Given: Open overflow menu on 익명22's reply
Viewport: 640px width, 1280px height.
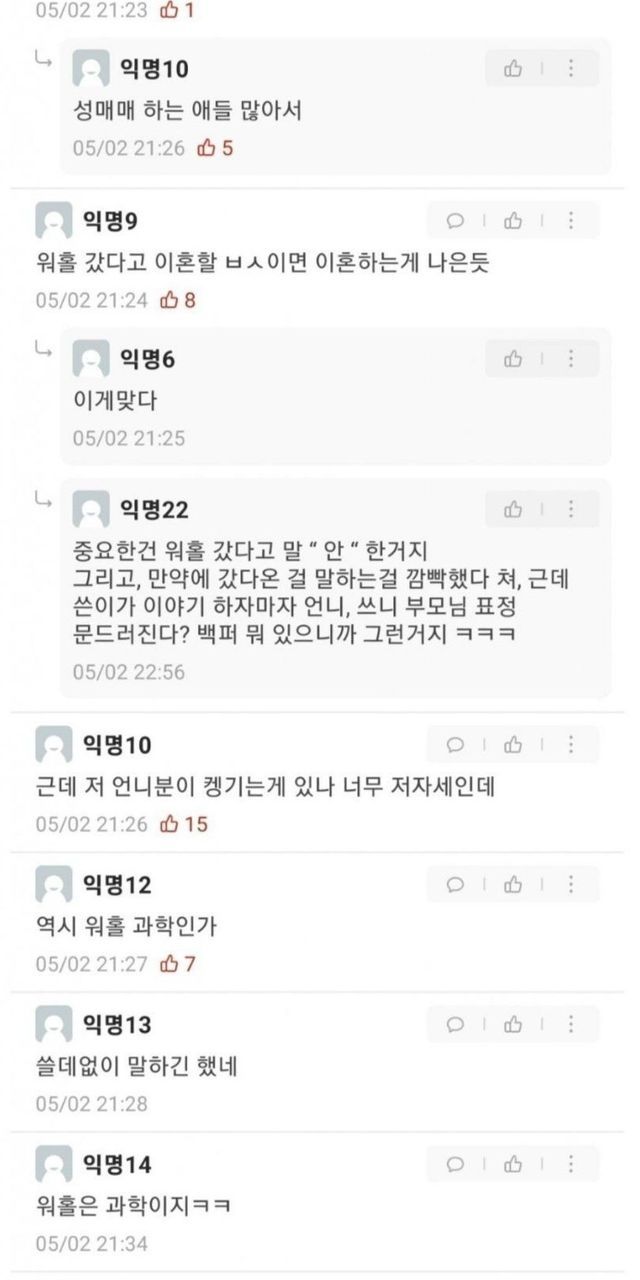Looking at the screenshot, I should pos(571,509).
